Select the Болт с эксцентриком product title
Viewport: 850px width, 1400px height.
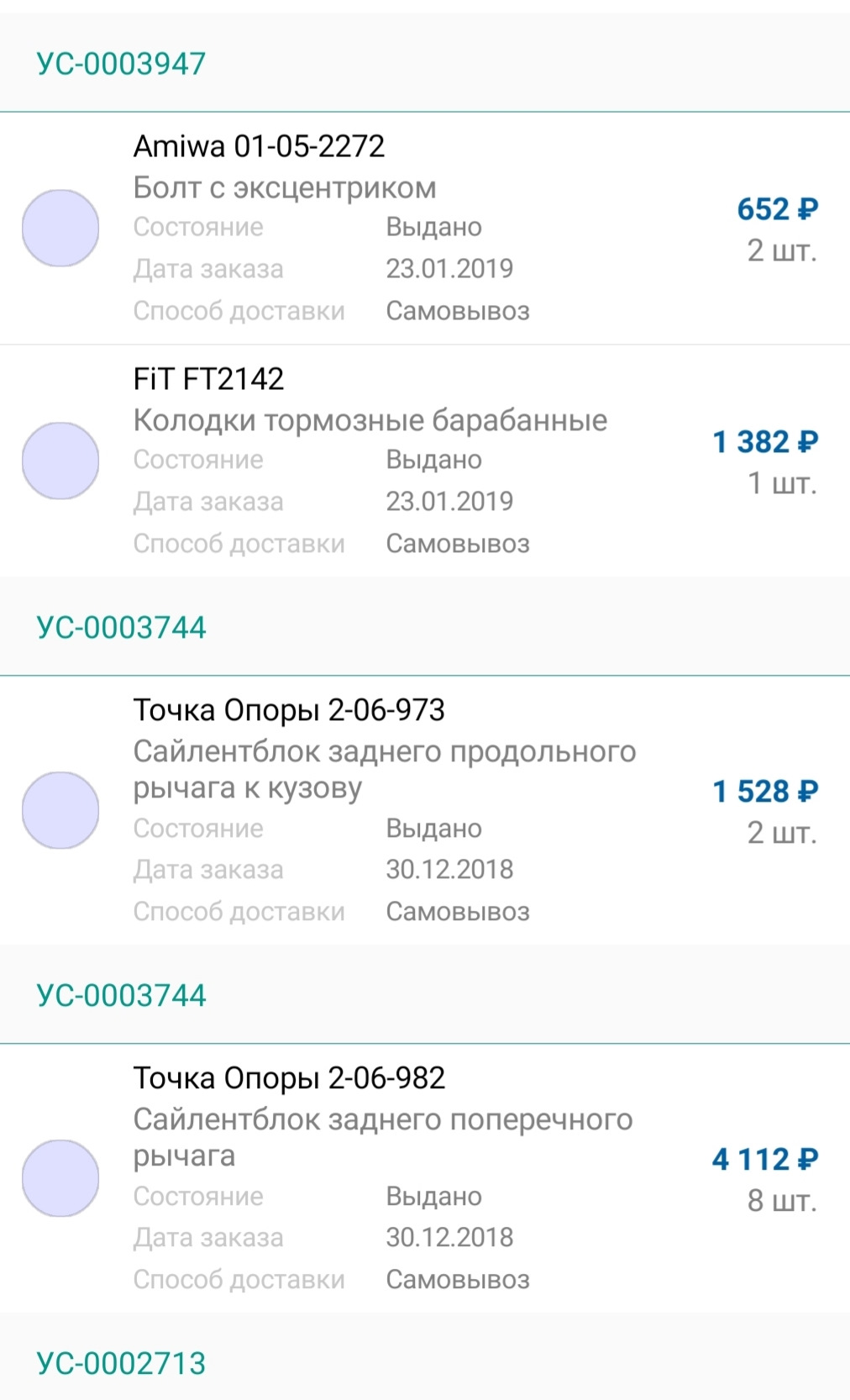284,187
